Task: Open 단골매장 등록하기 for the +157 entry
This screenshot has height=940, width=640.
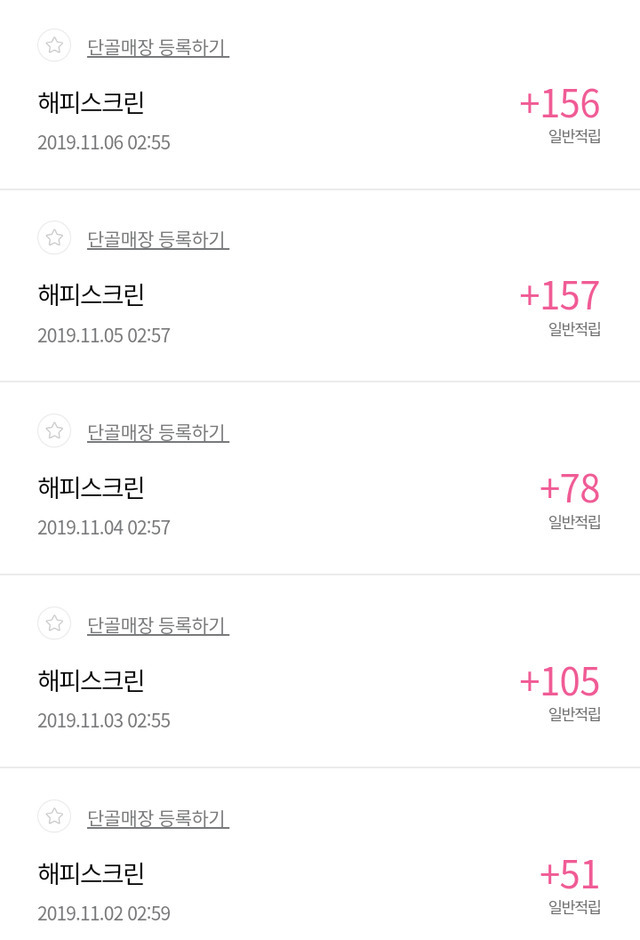Action: (x=158, y=239)
